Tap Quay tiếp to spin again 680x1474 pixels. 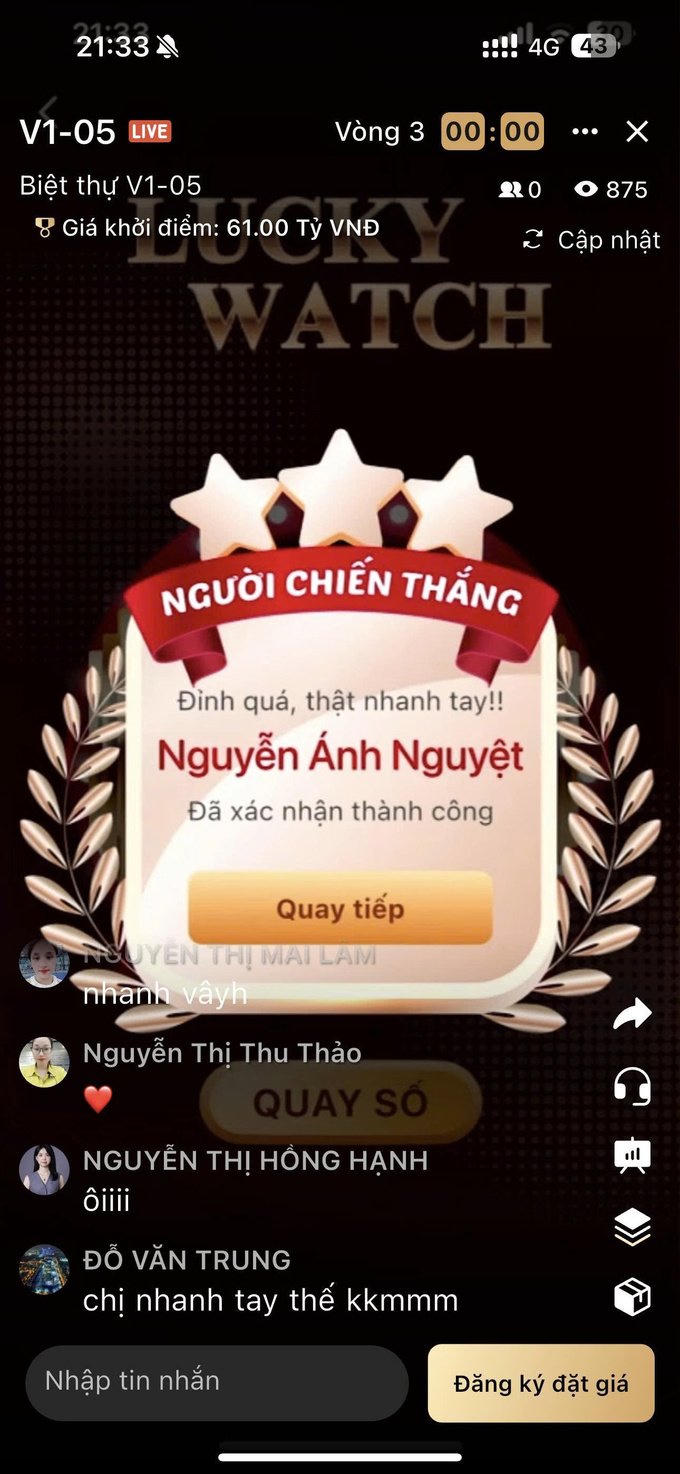(340, 908)
